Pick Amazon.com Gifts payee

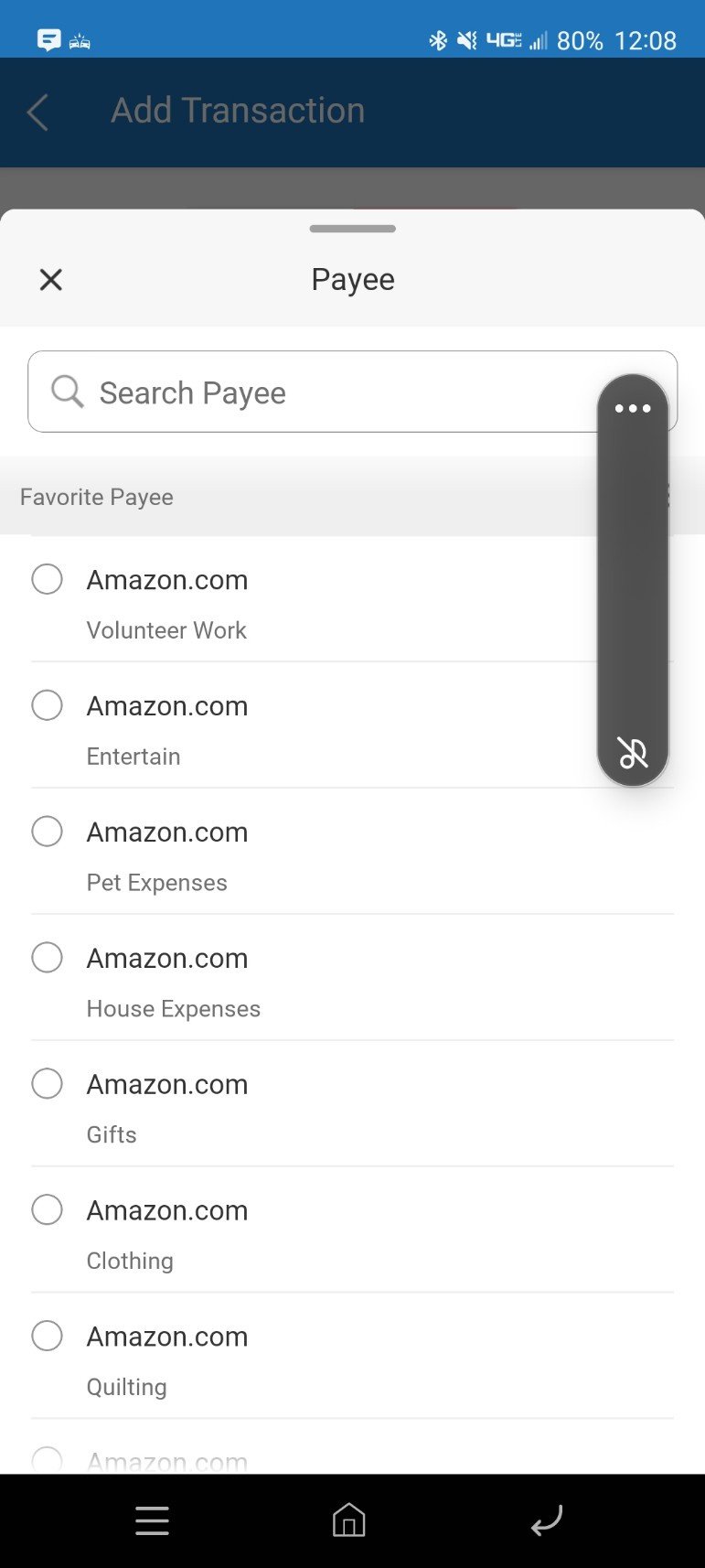352,1104
